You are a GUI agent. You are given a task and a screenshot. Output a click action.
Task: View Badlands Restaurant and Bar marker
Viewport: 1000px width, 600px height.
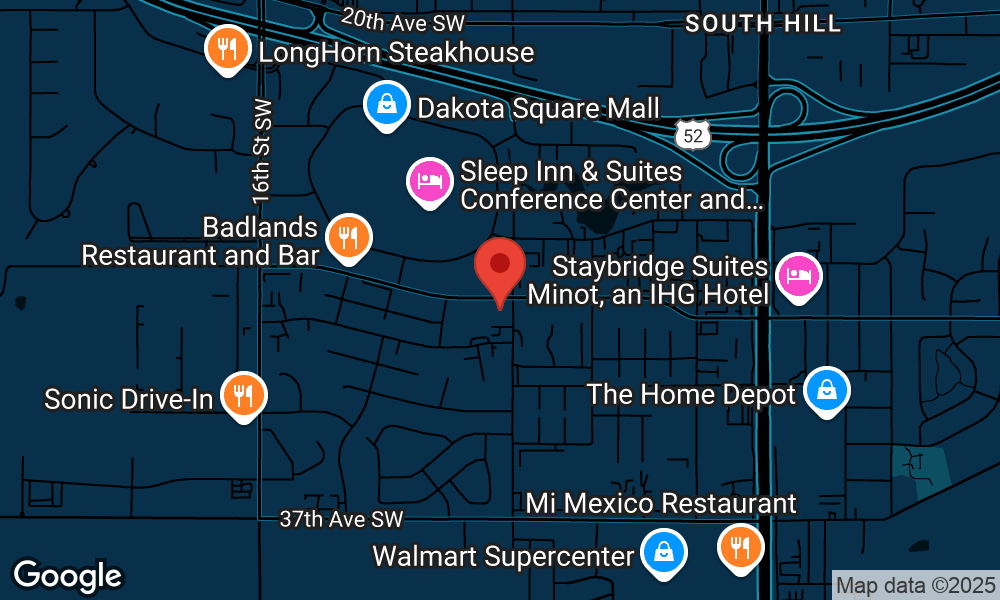point(348,237)
